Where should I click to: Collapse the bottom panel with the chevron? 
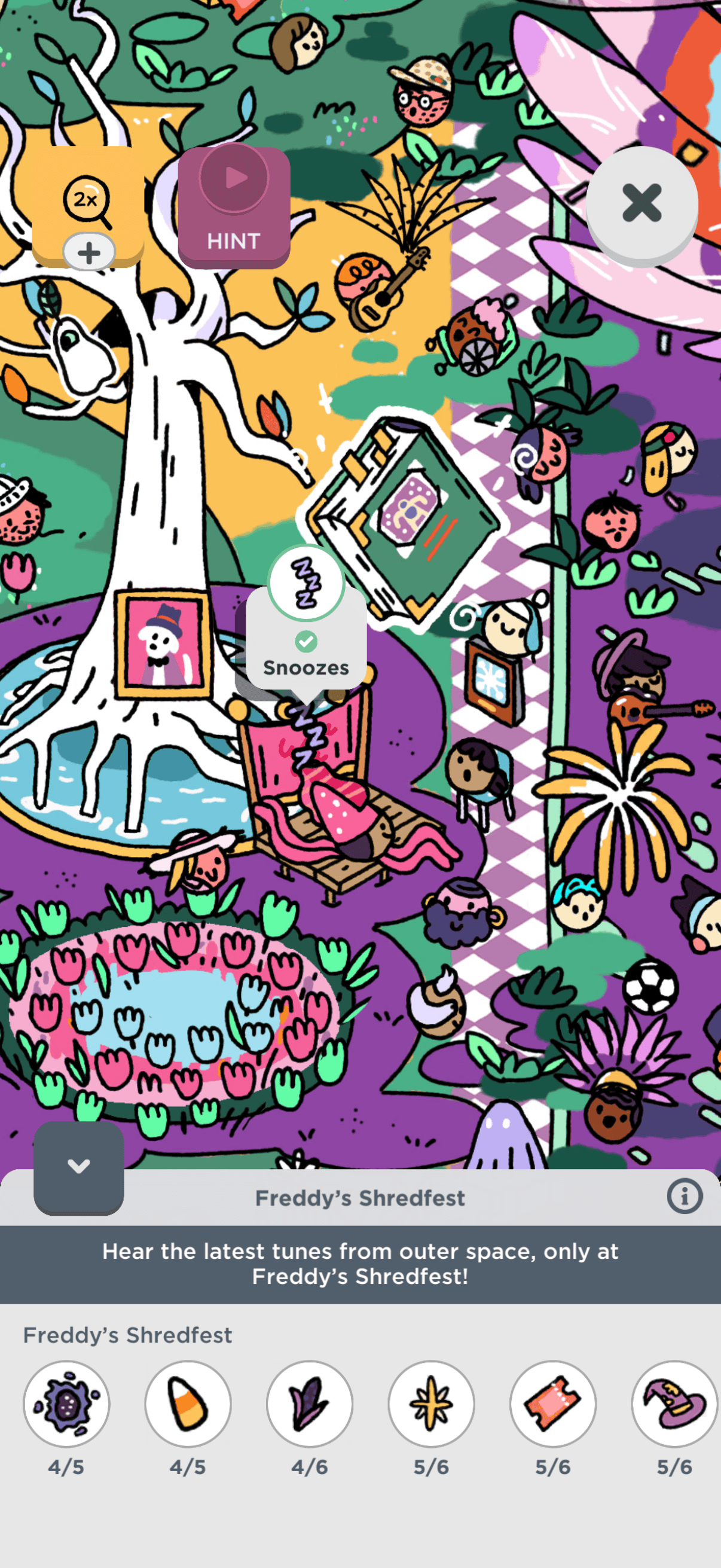click(78, 1166)
